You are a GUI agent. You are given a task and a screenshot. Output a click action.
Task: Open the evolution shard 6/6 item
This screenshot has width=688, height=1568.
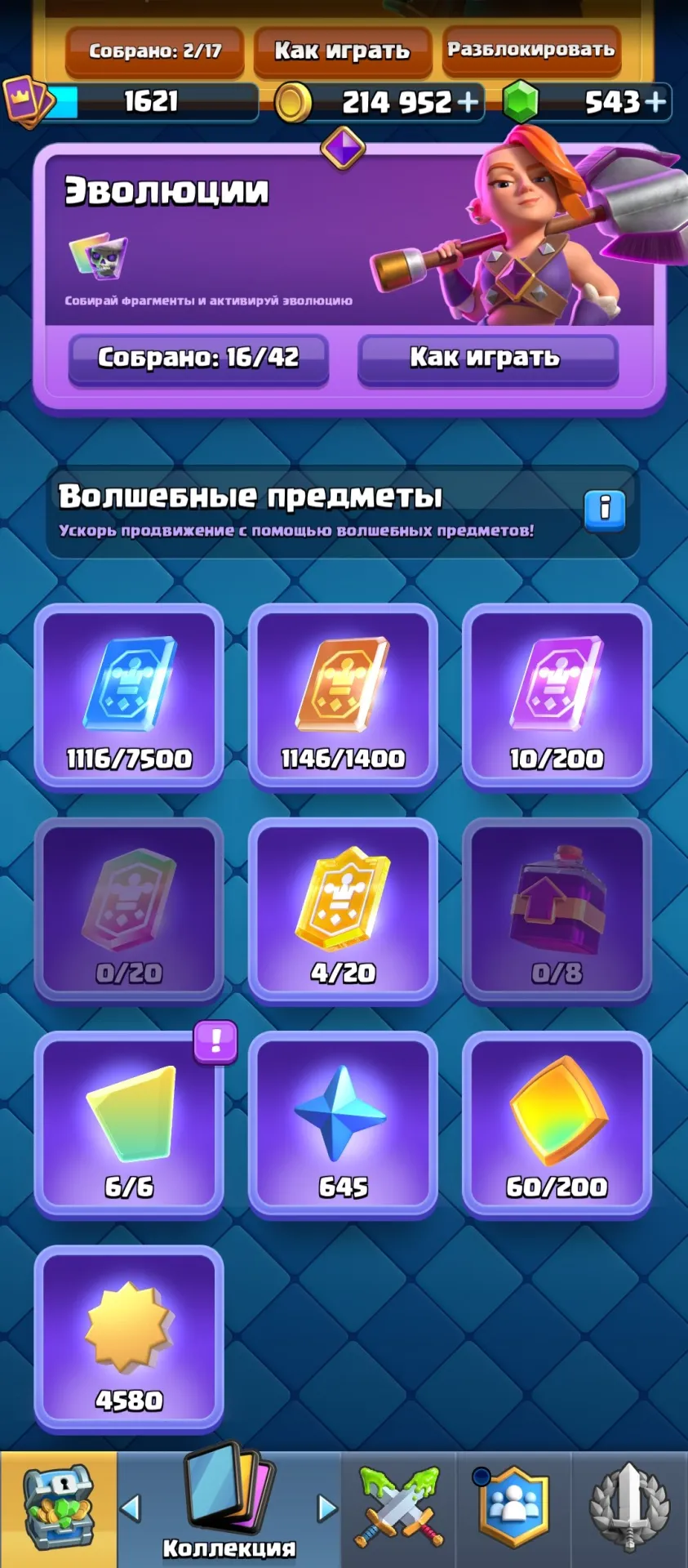[x=129, y=1125]
